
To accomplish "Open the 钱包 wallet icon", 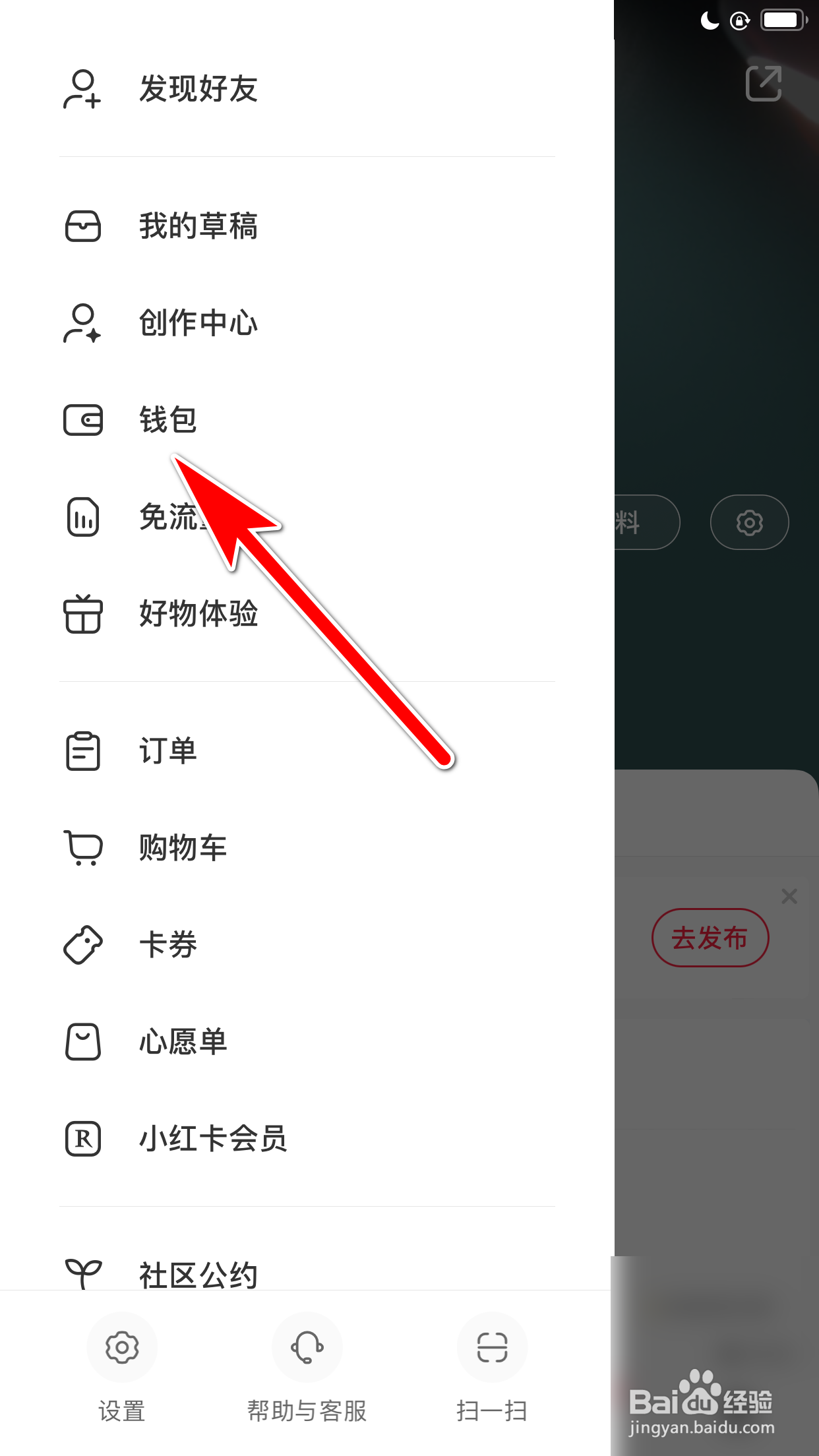I will (82, 420).
